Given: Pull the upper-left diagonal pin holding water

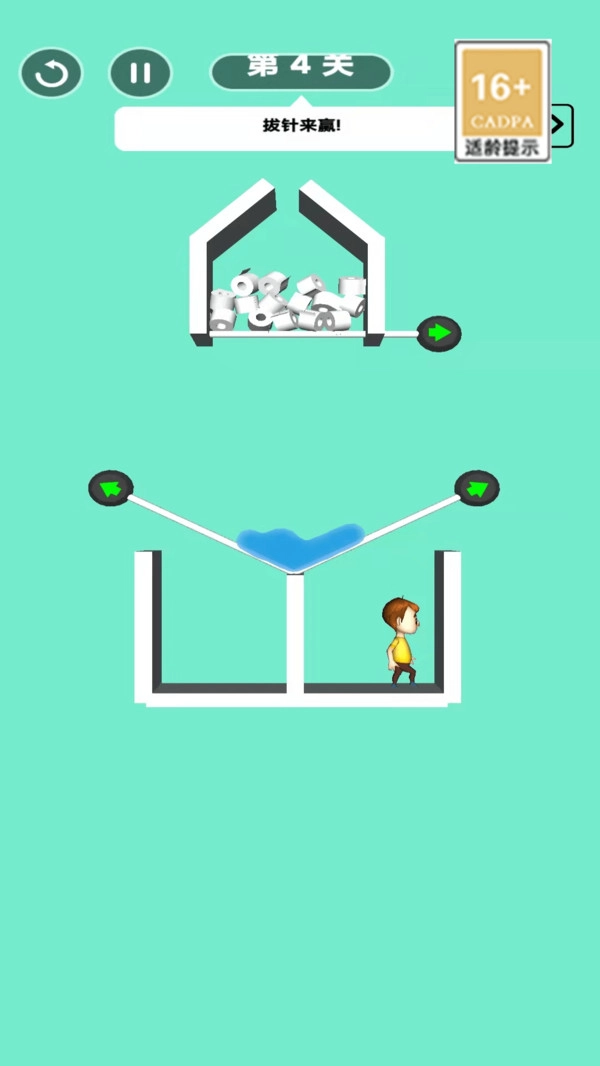Looking at the screenshot, I should pyautogui.click(x=111, y=488).
